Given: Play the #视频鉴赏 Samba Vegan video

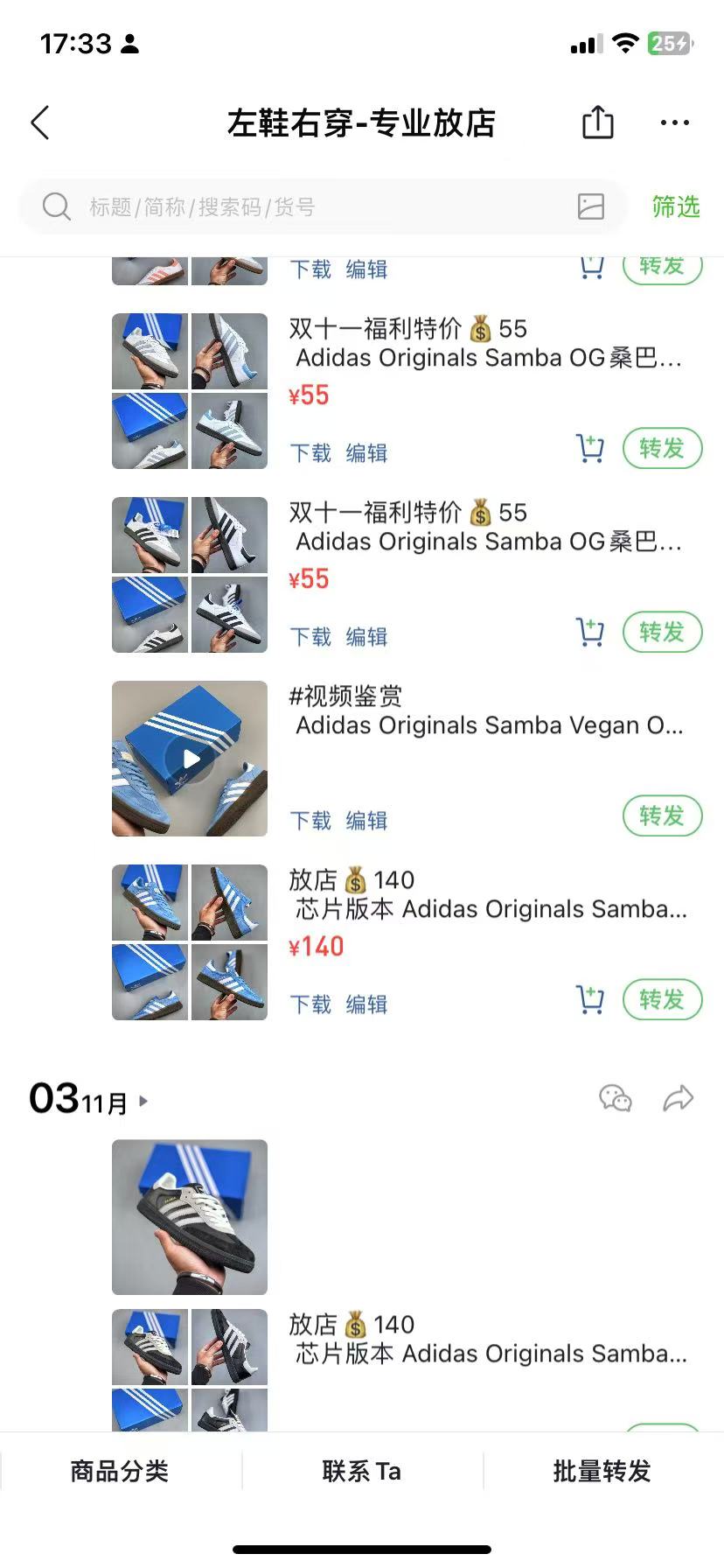Looking at the screenshot, I should coord(190,759).
